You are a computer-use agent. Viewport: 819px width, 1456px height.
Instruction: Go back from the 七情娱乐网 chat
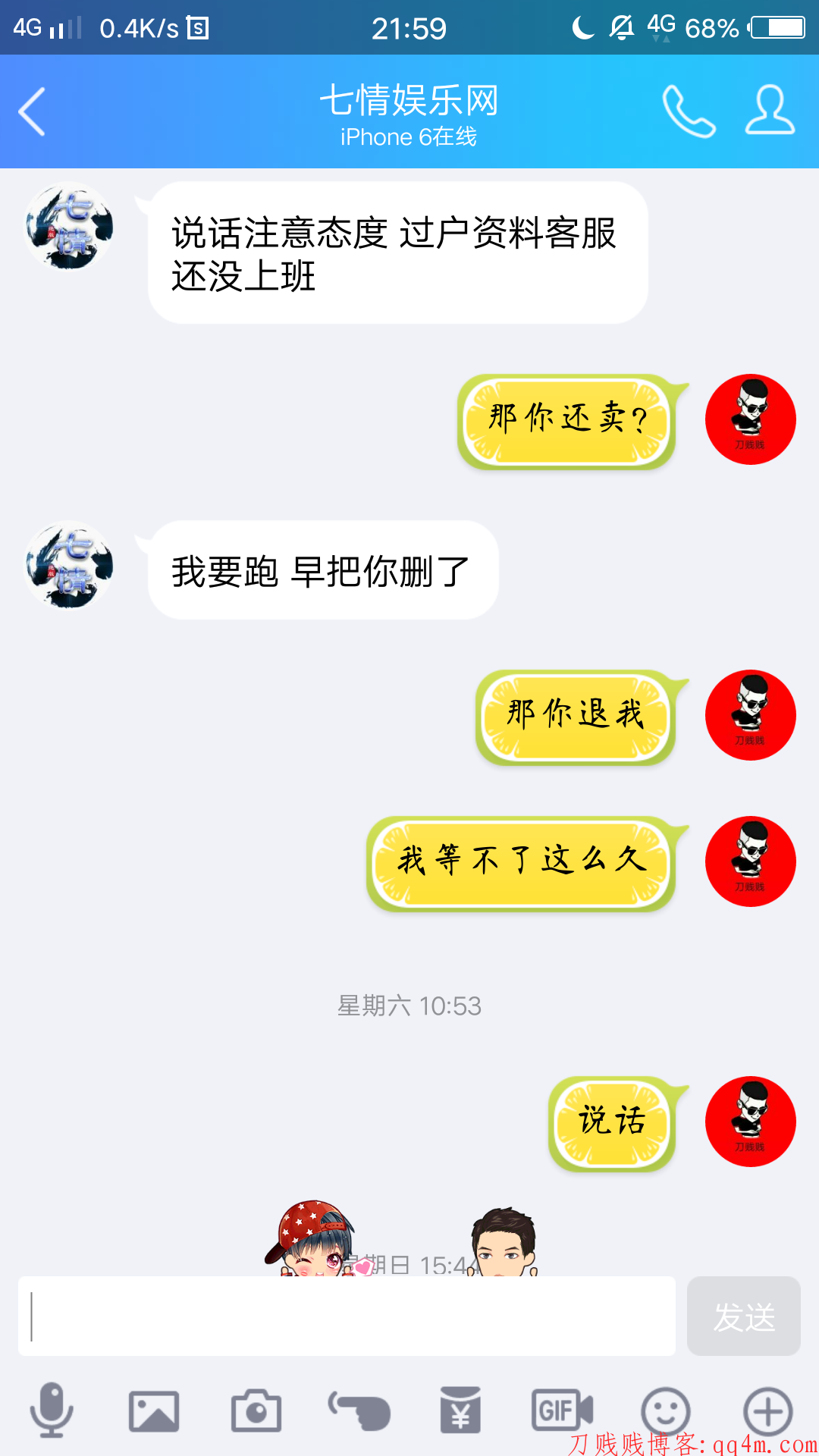coord(32,111)
